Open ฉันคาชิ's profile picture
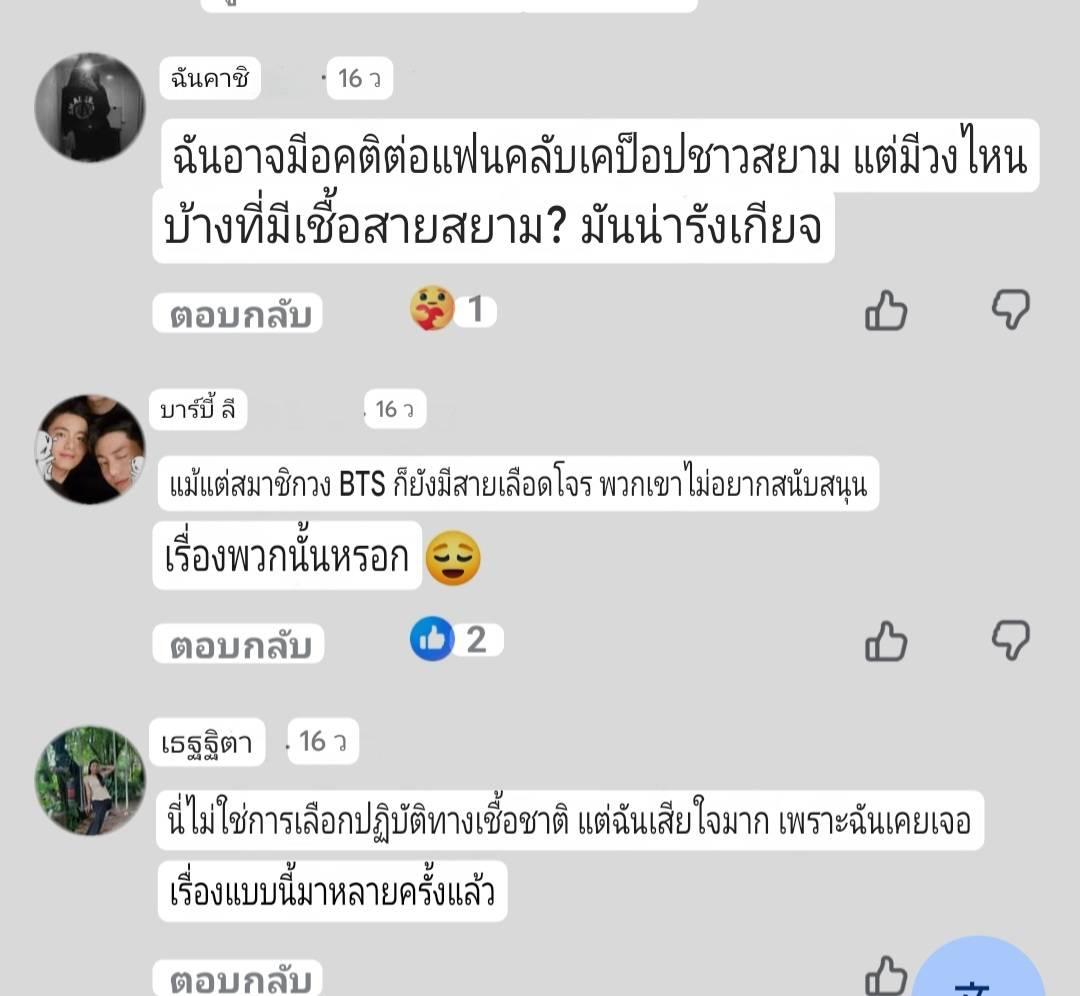This screenshot has width=1080, height=996. (90, 108)
